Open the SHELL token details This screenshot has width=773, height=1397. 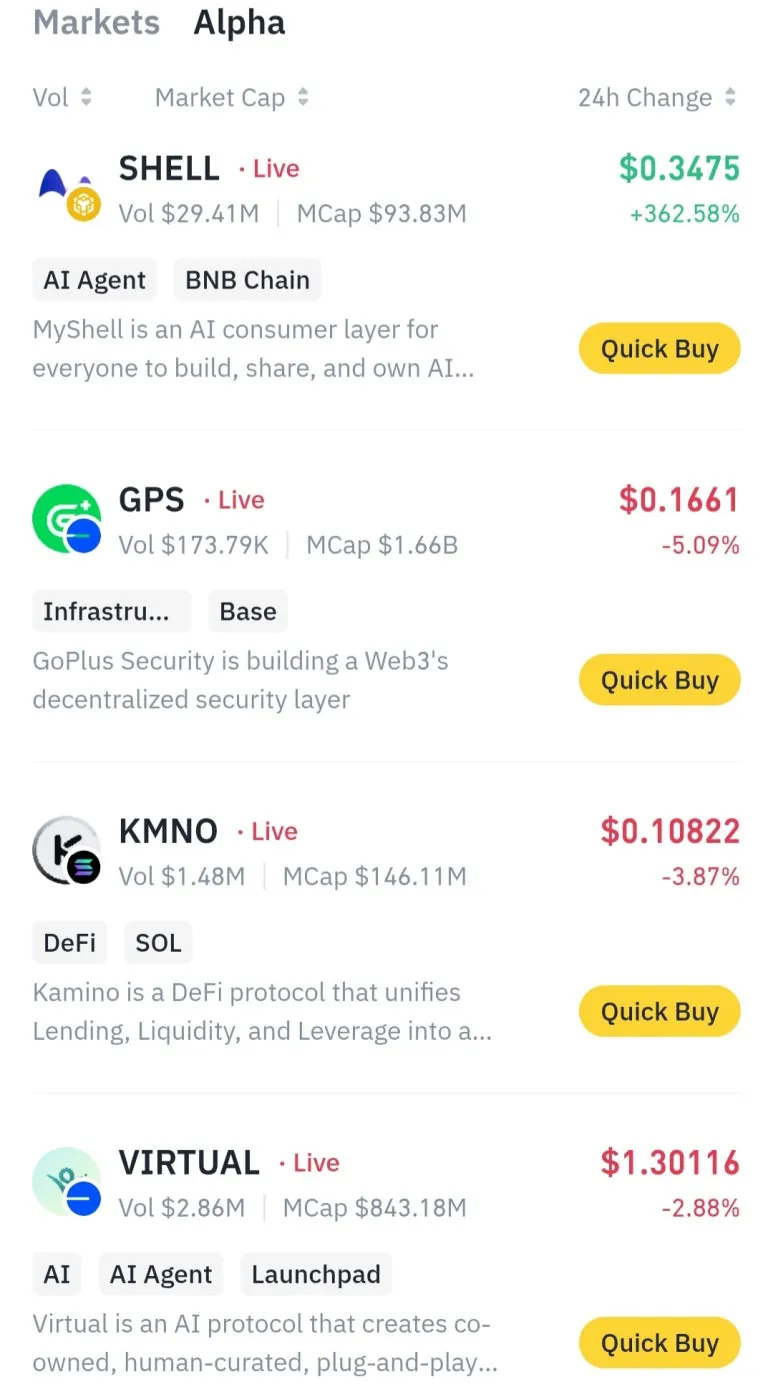click(168, 169)
